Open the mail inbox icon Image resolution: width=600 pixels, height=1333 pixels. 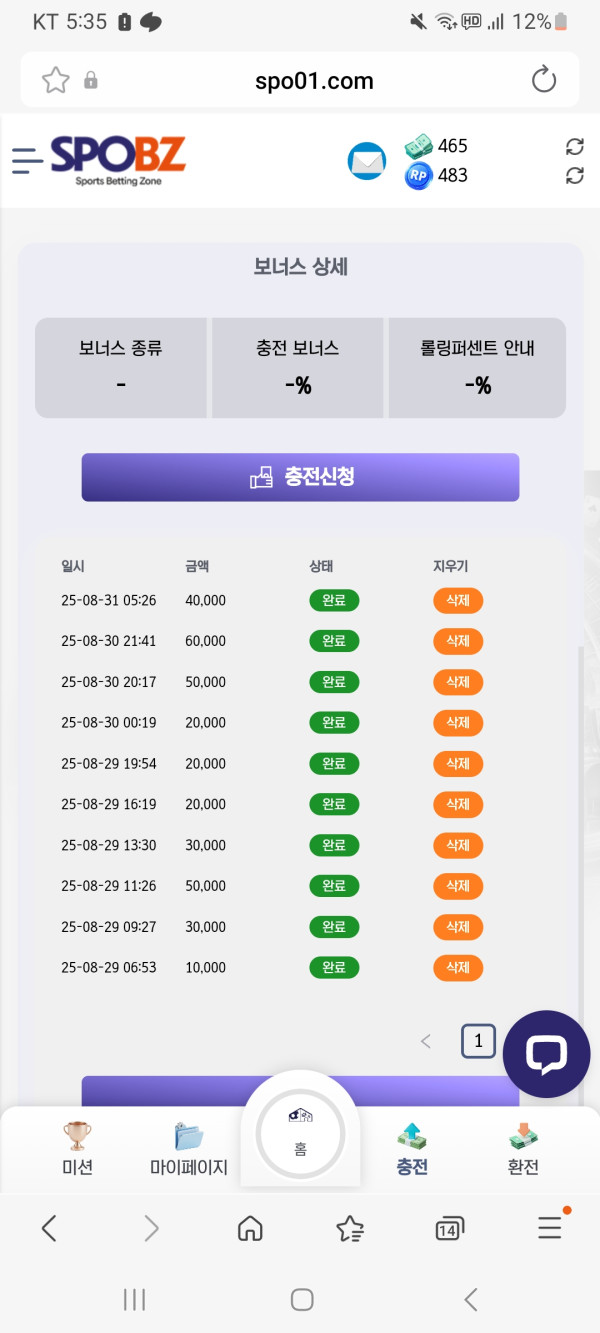point(366,161)
